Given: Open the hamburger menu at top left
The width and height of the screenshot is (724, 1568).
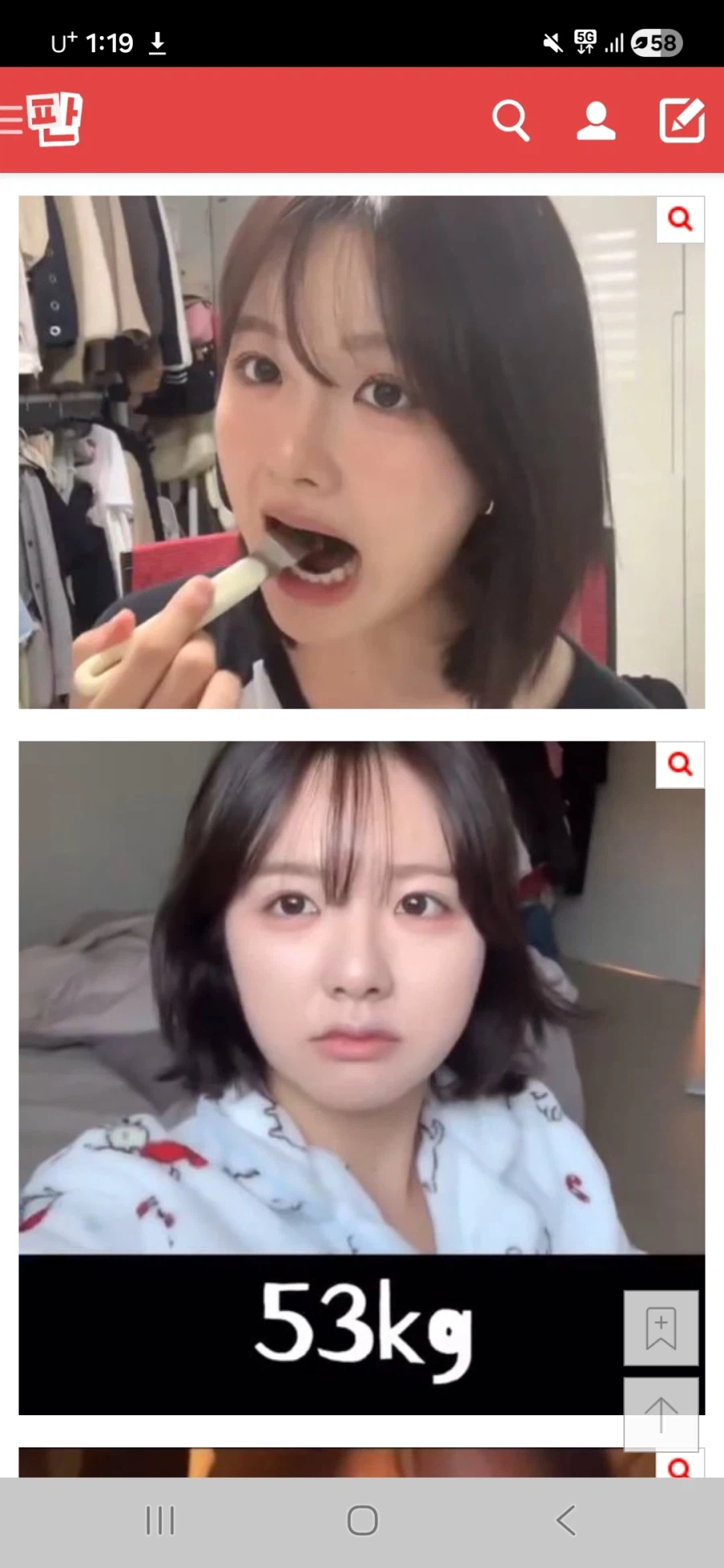Looking at the screenshot, I should pos(10,119).
